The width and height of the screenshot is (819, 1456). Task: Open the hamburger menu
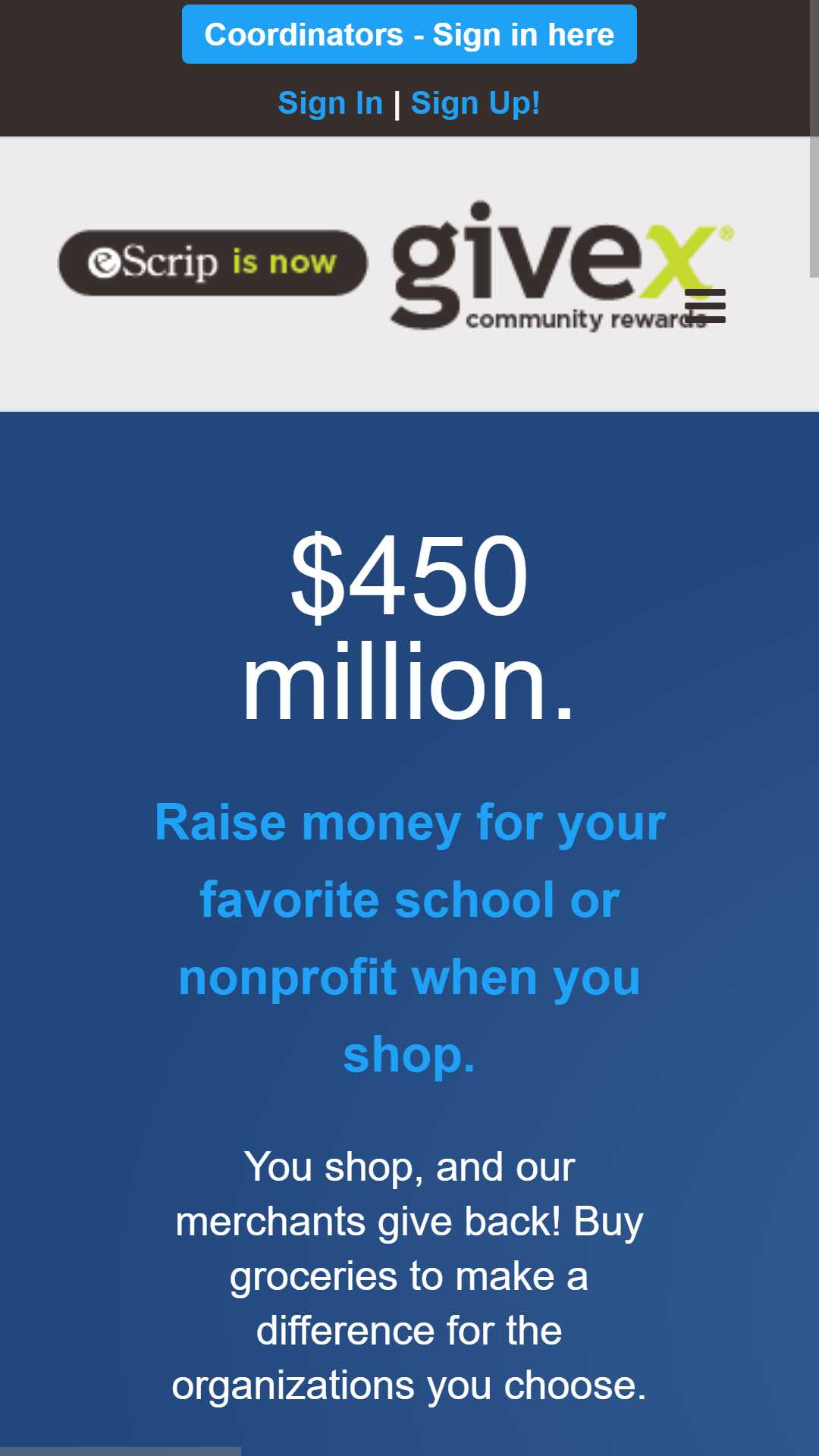point(705,306)
